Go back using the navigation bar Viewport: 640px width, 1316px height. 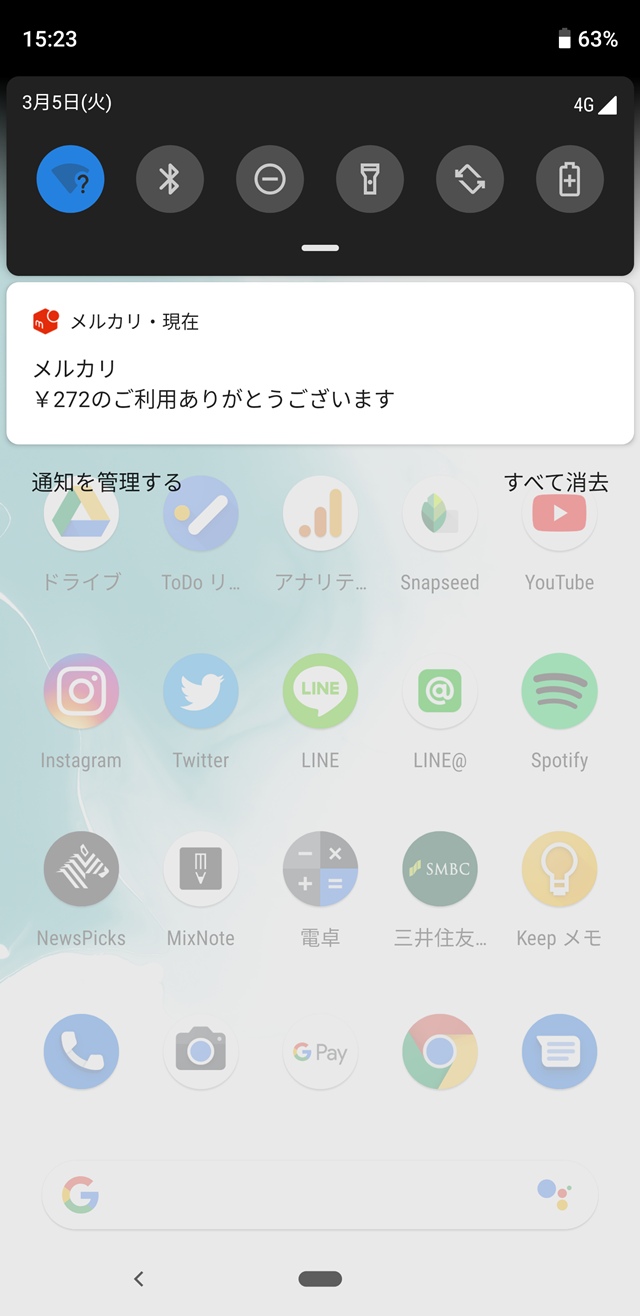139,1278
